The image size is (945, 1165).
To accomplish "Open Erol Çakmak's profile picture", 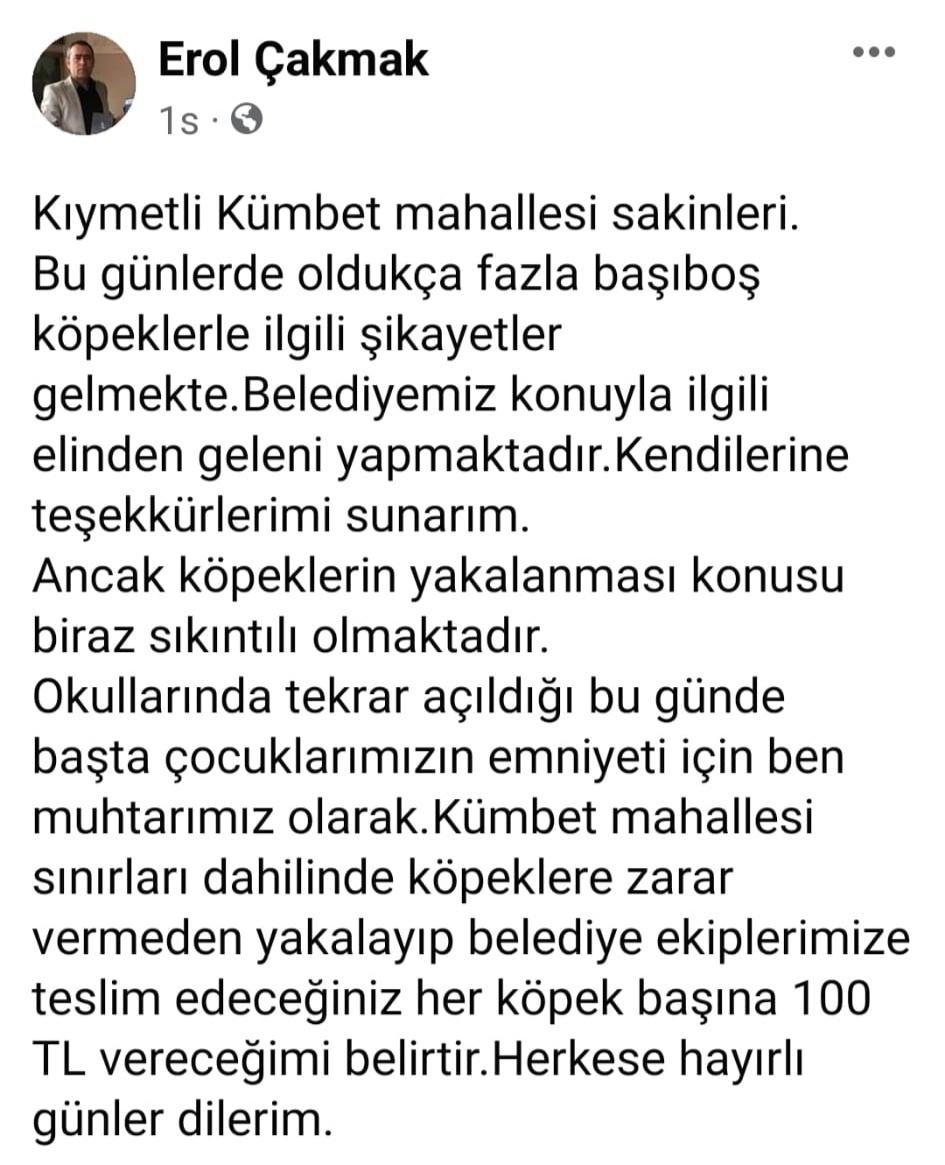I will 84,83.
